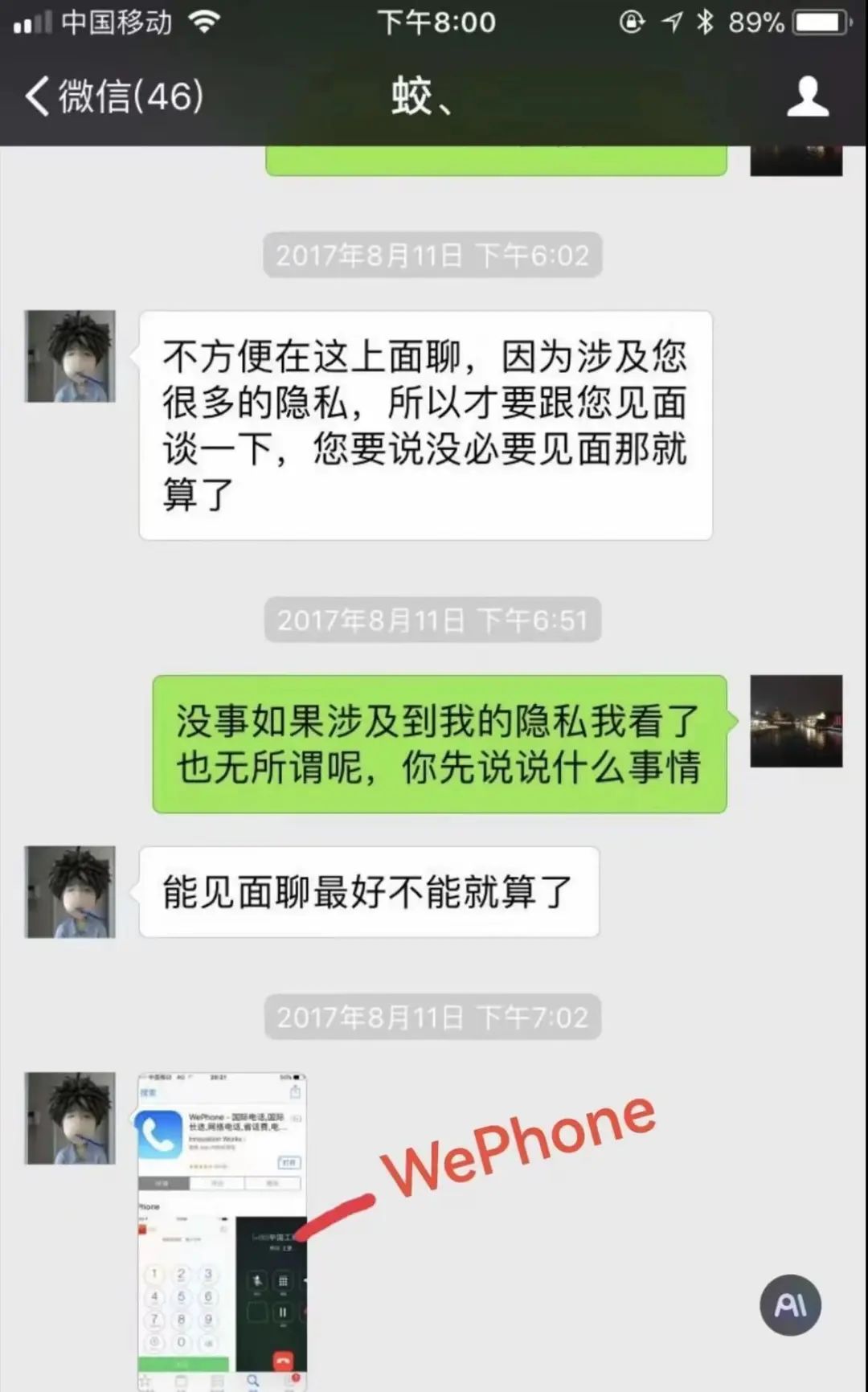Select the 中国移动 carrier label
This screenshot has width=868, height=1392.
tap(117, 23)
